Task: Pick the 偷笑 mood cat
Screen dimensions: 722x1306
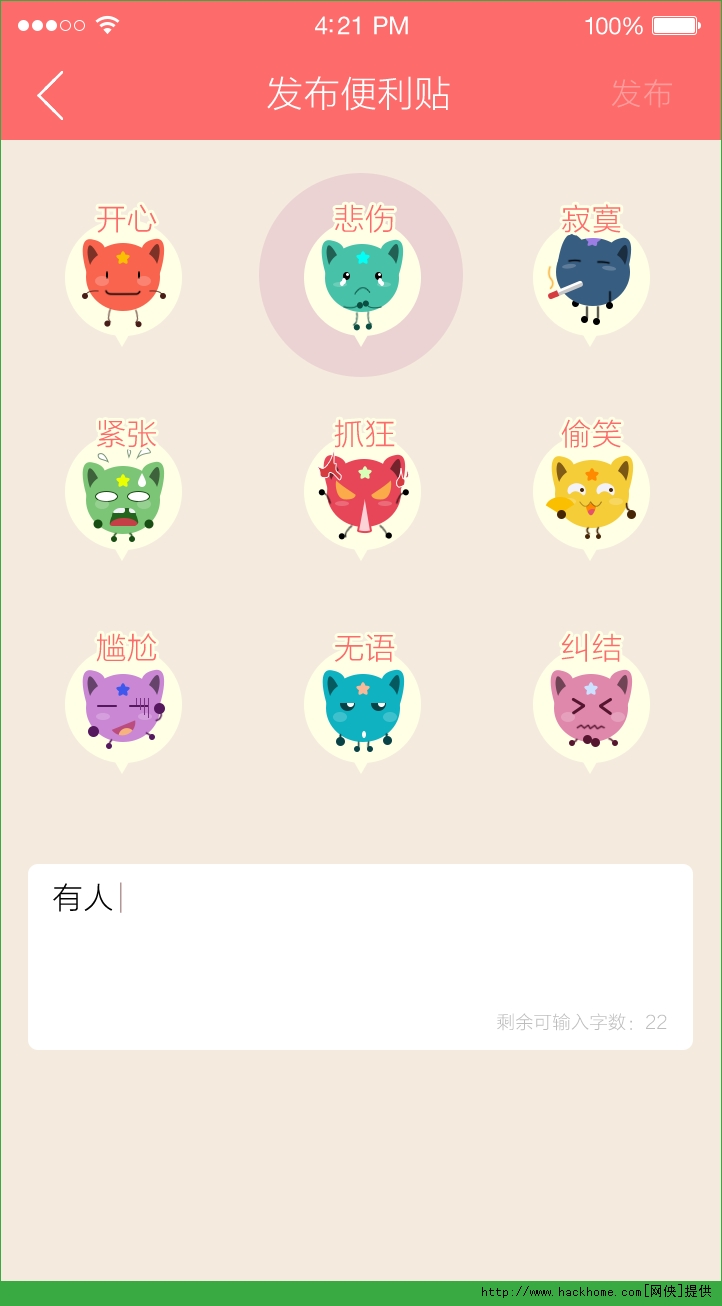Action: (591, 493)
